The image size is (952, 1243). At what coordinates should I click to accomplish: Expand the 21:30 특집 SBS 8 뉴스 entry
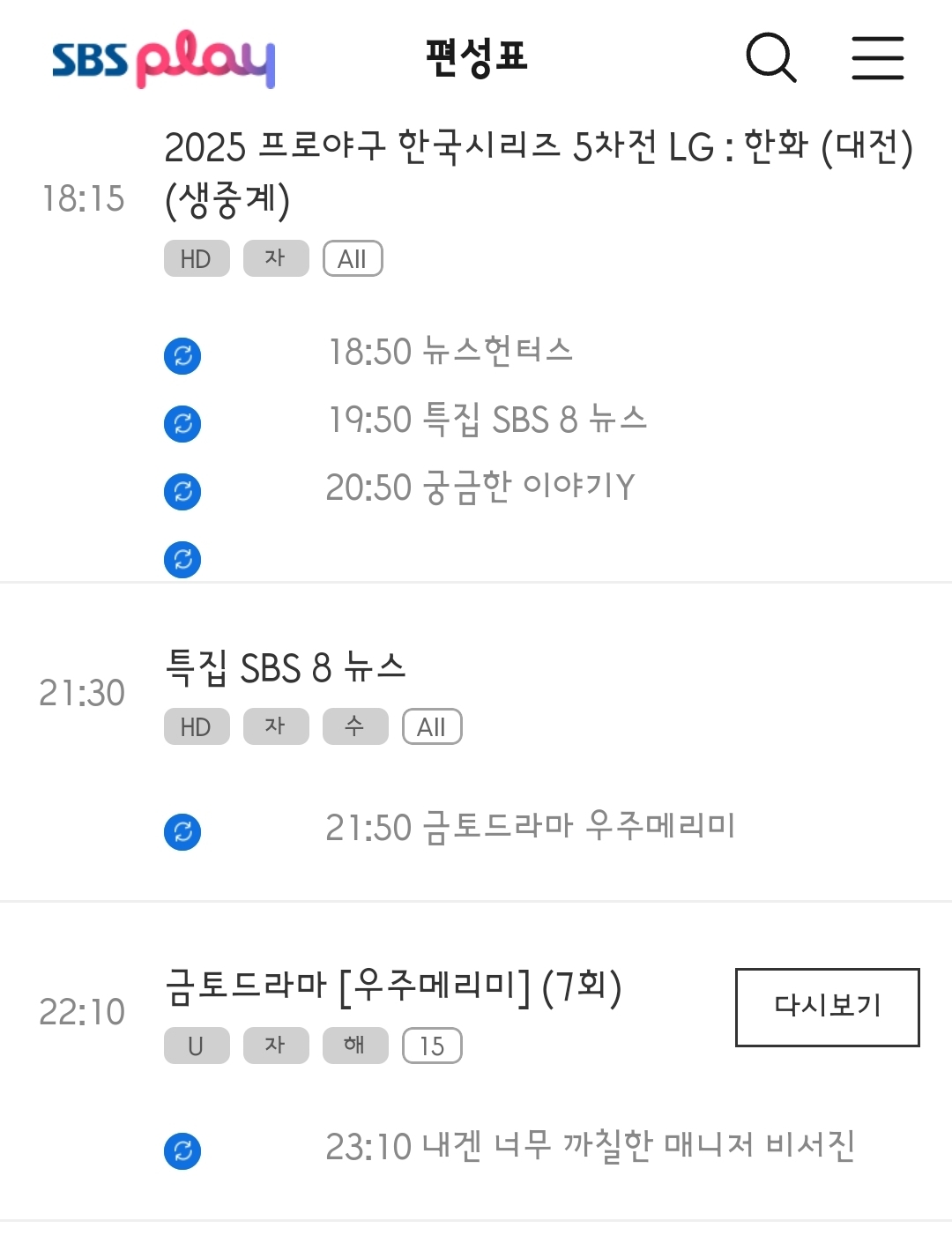(x=286, y=668)
